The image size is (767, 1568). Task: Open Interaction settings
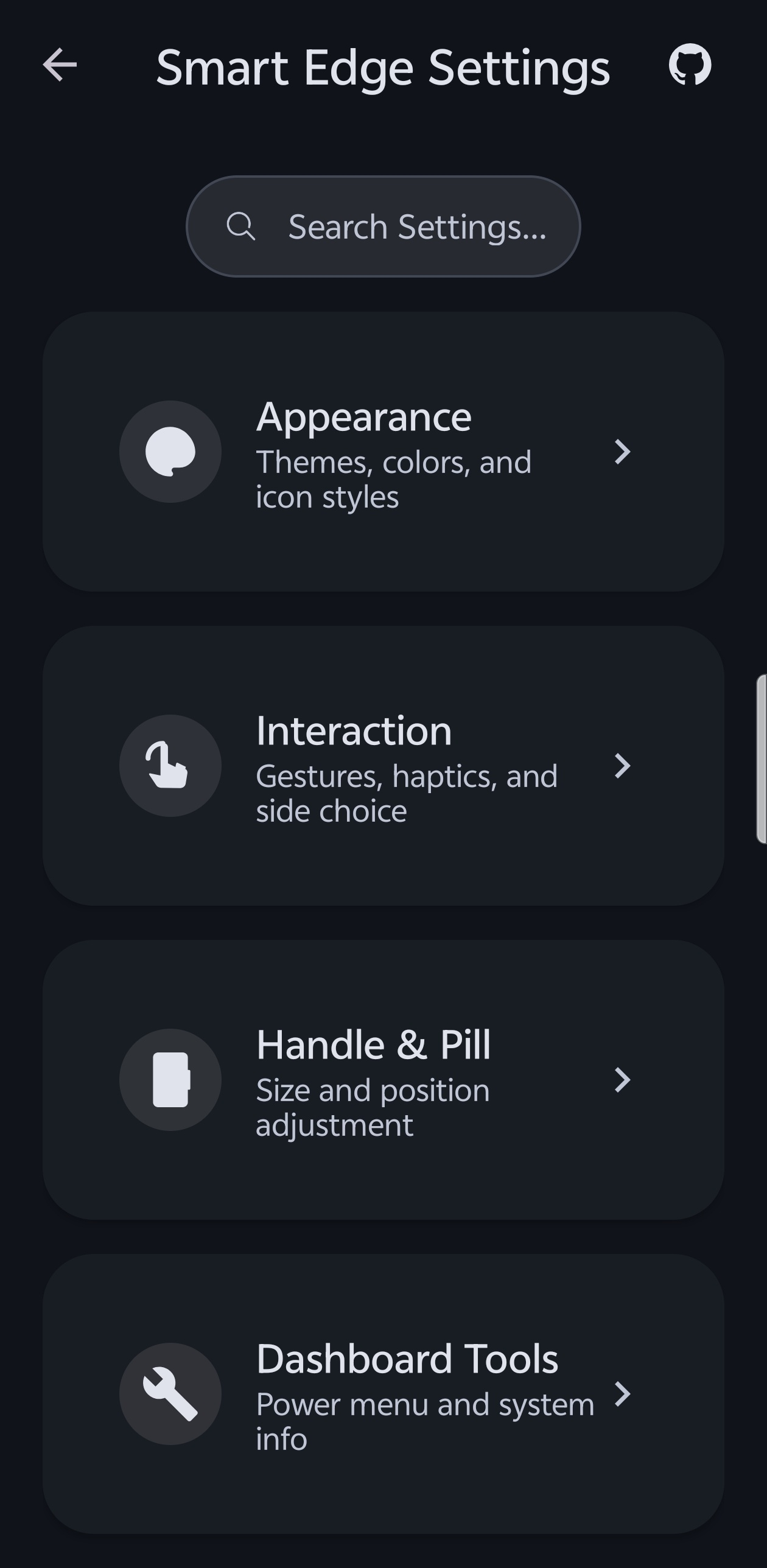(x=383, y=766)
